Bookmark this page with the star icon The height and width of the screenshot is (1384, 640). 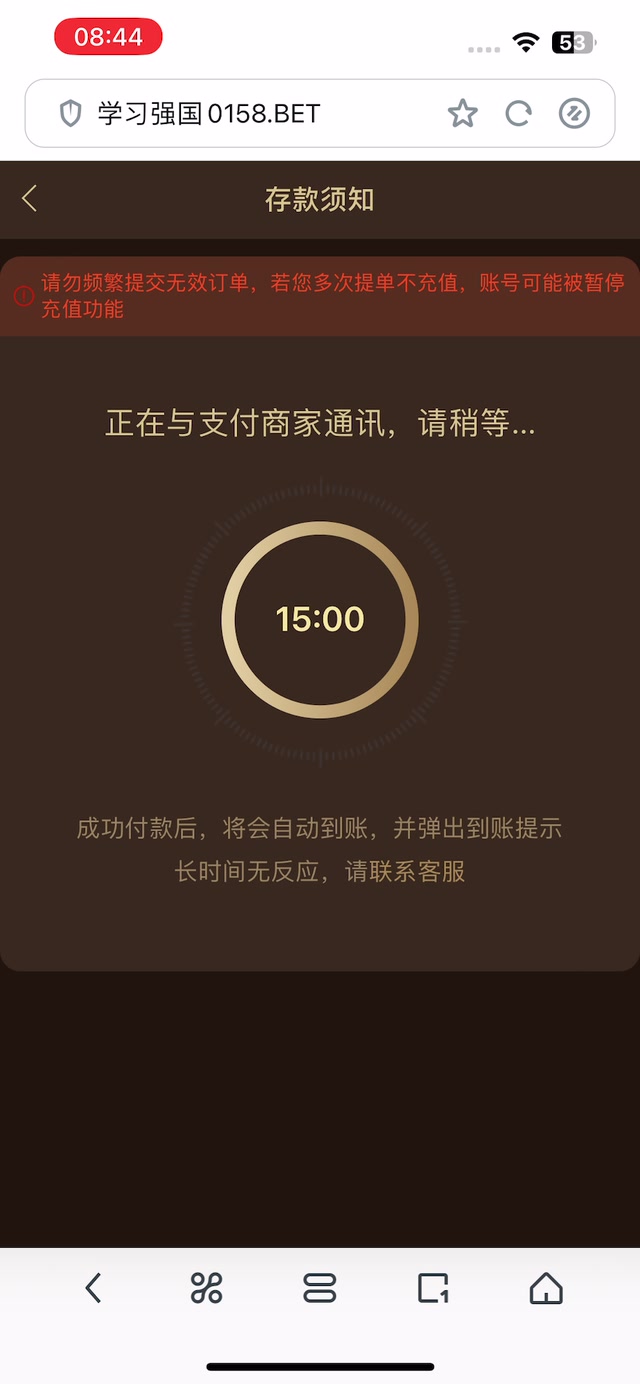[462, 114]
